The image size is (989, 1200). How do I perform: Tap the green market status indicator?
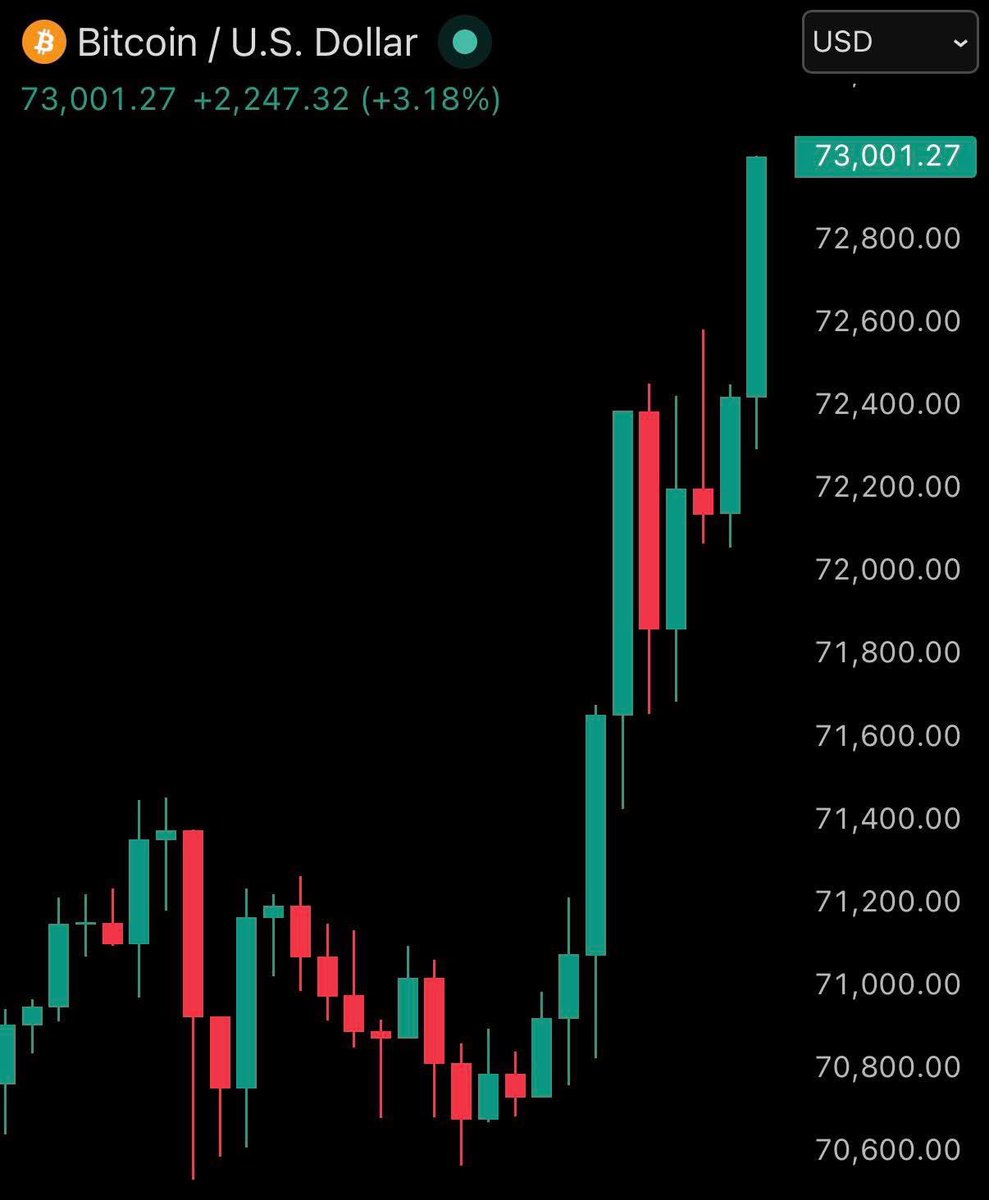pos(465,43)
